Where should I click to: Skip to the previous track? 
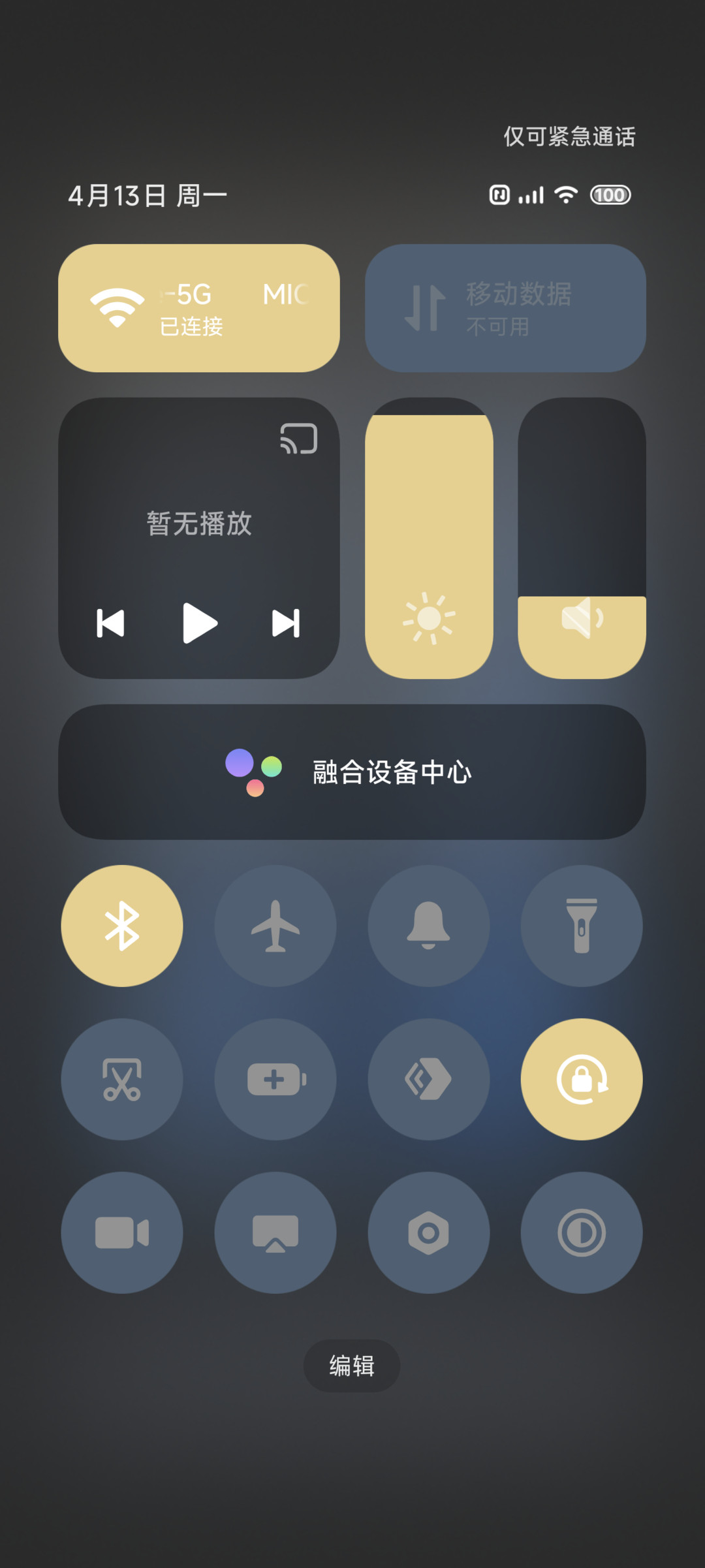[x=110, y=623]
